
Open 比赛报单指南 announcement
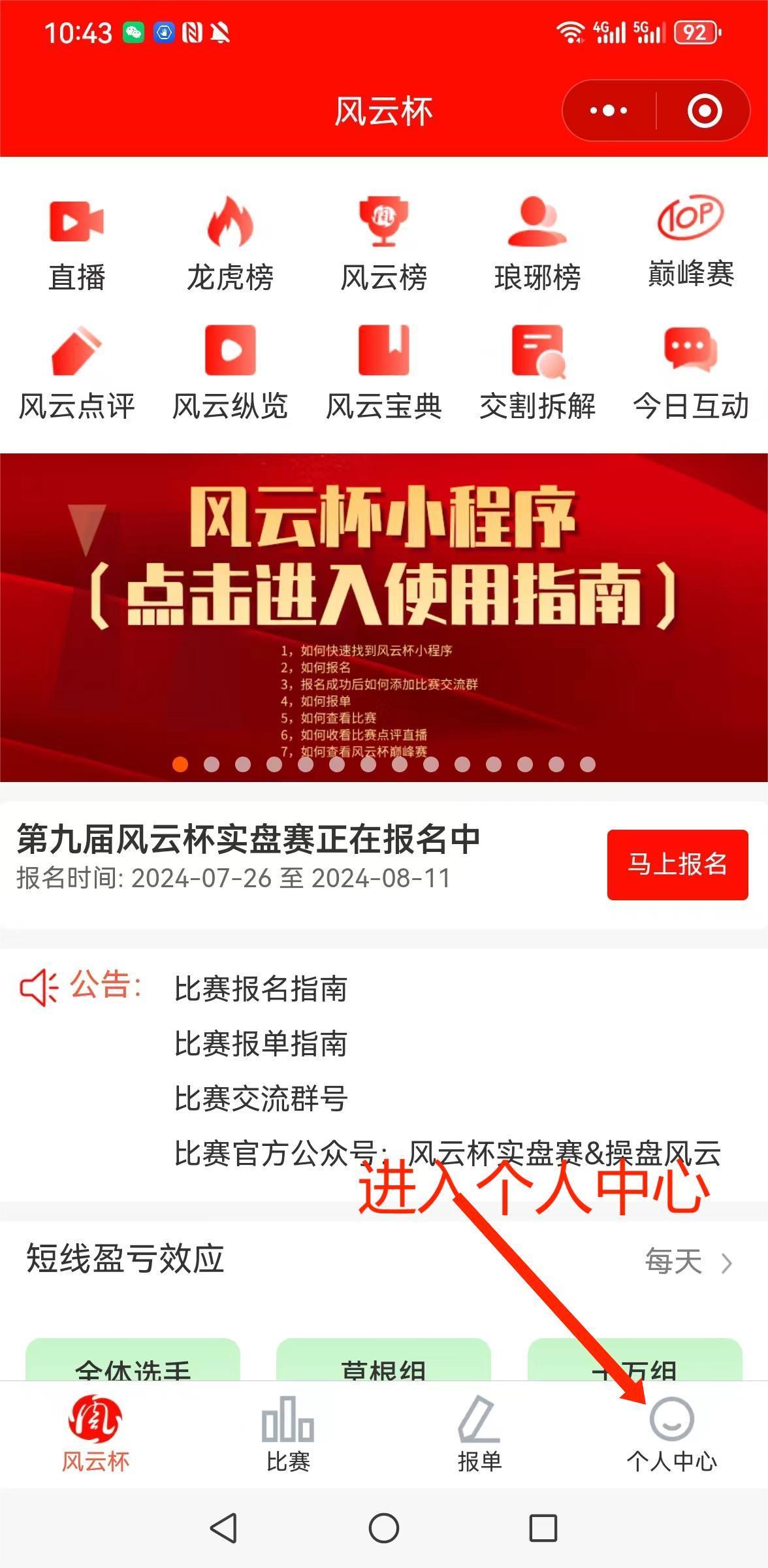click(261, 1043)
